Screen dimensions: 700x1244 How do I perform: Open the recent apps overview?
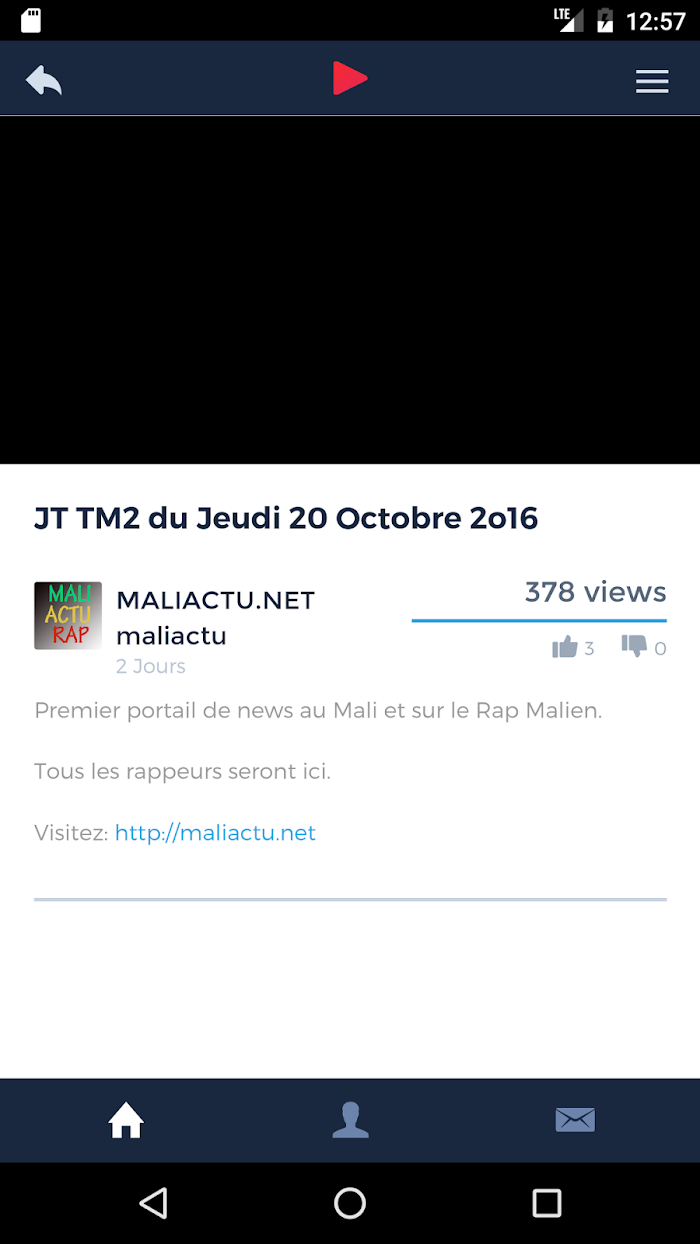(x=547, y=1203)
